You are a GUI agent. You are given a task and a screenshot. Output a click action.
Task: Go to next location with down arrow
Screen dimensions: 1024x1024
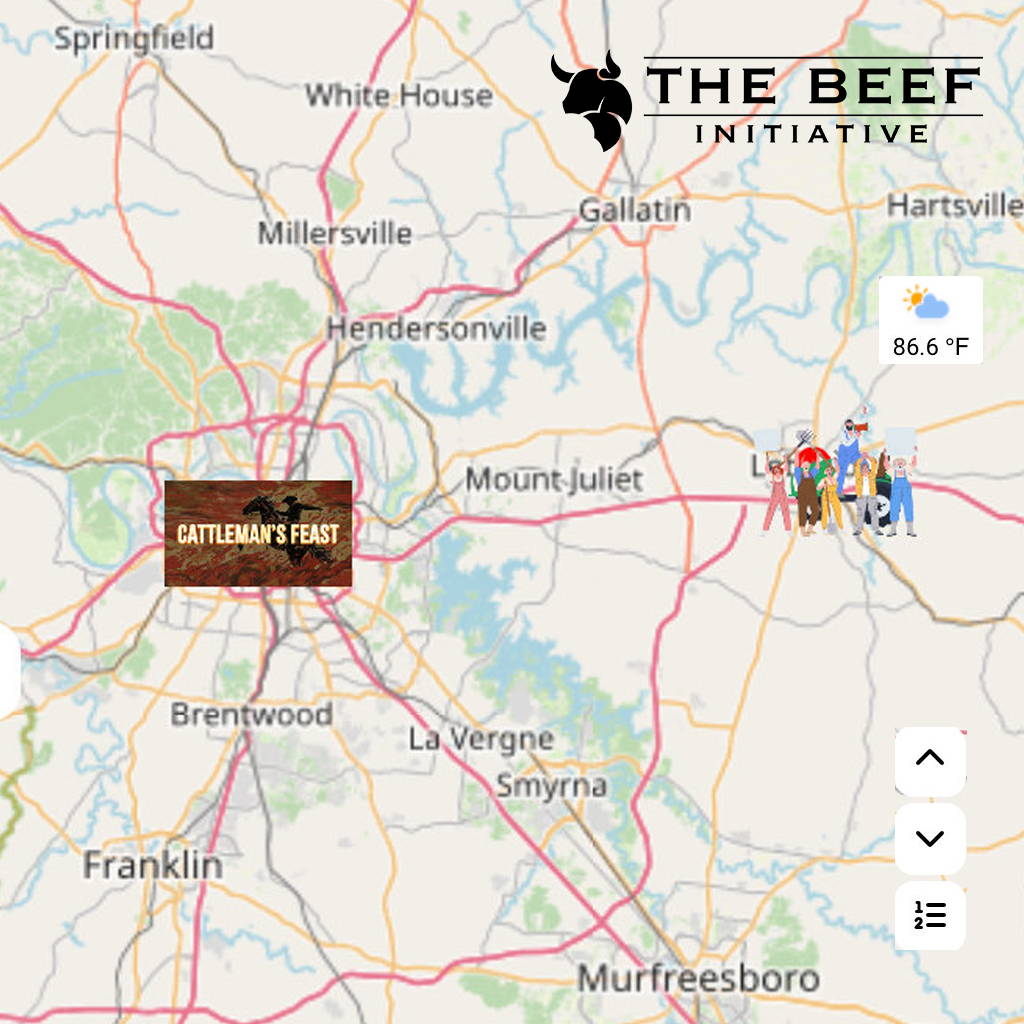coord(930,838)
